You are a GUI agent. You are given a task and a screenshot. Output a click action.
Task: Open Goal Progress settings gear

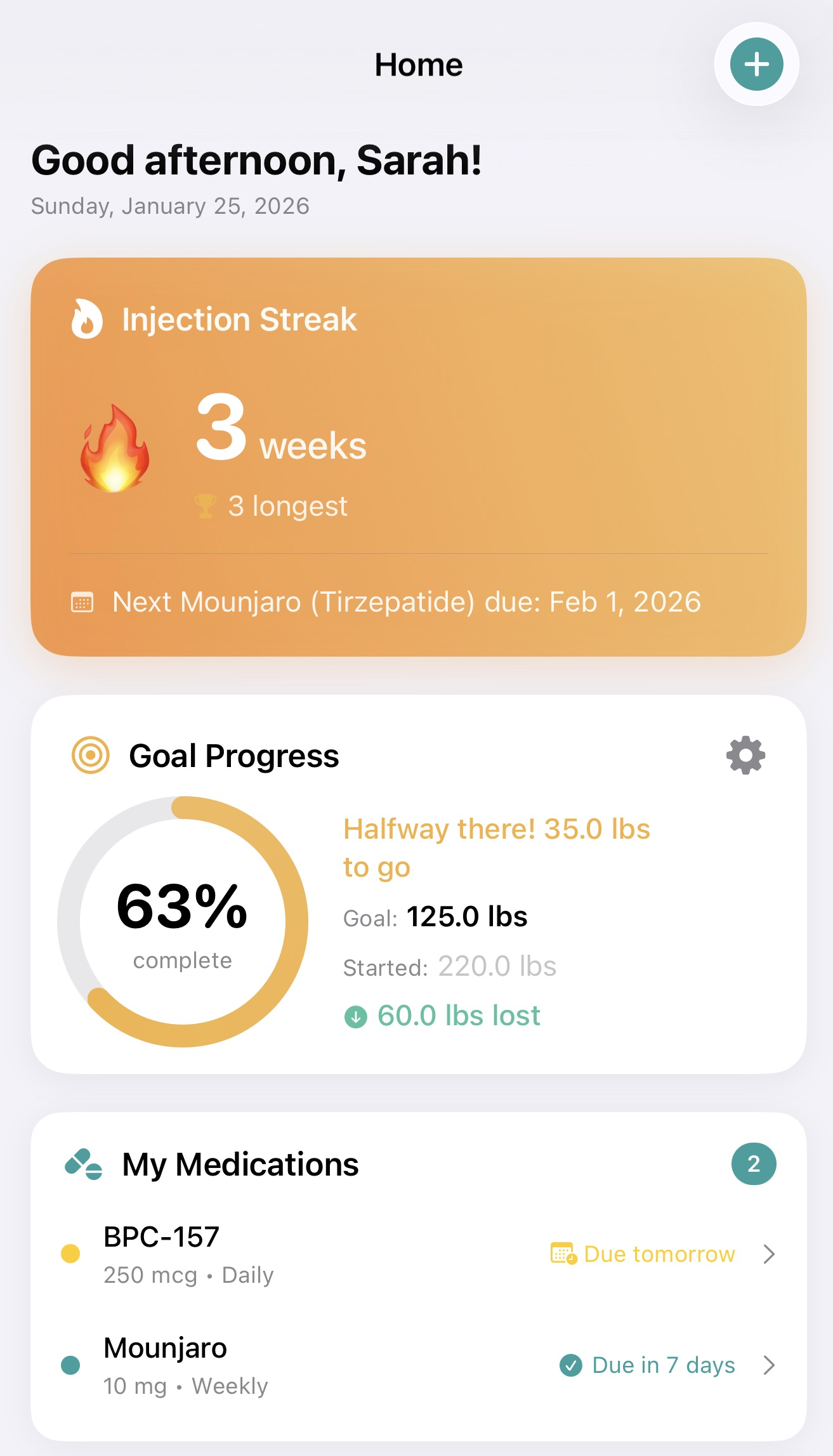coord(745,755)
